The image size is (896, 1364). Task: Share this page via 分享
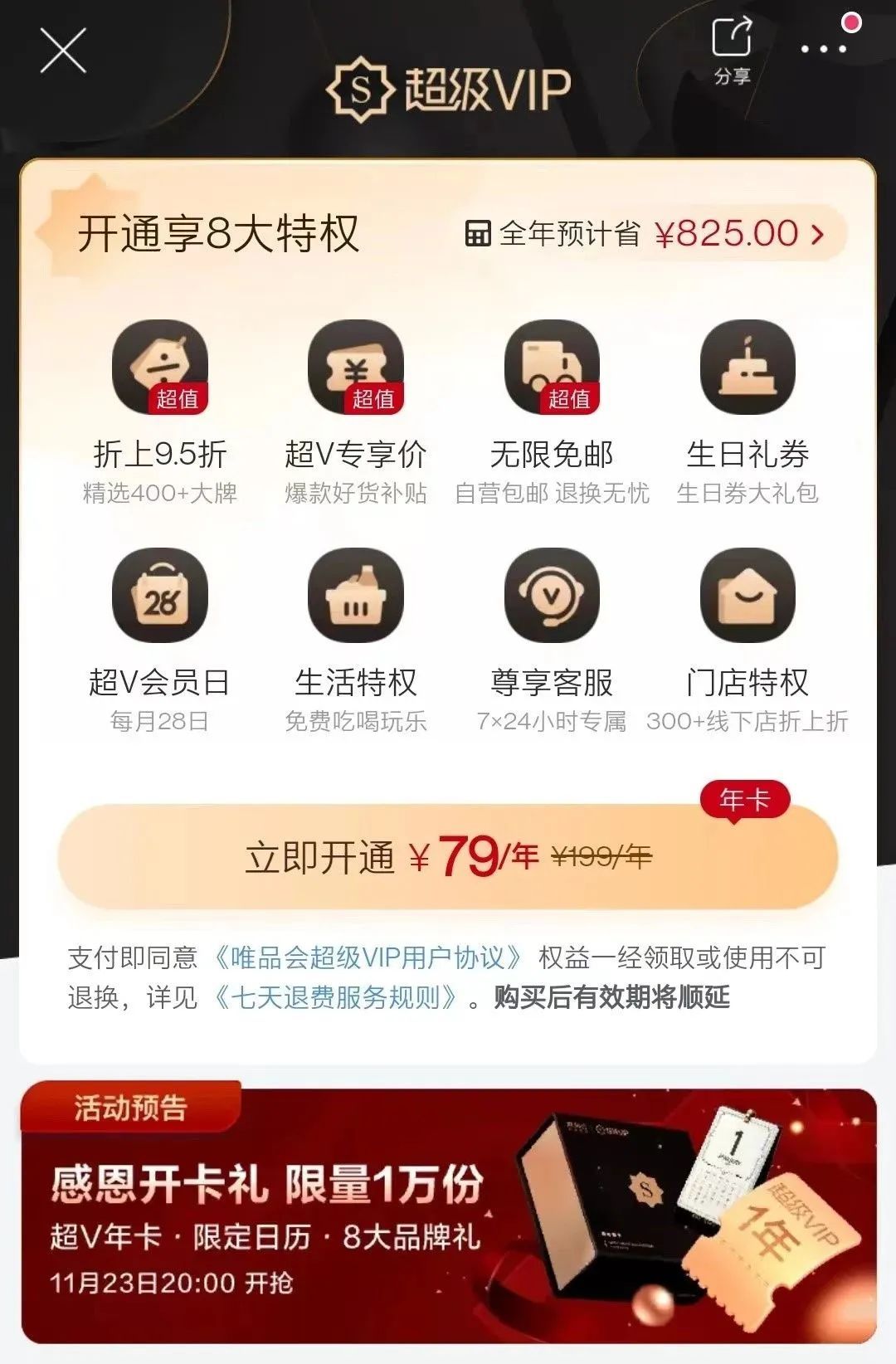(x=732, y=50)
